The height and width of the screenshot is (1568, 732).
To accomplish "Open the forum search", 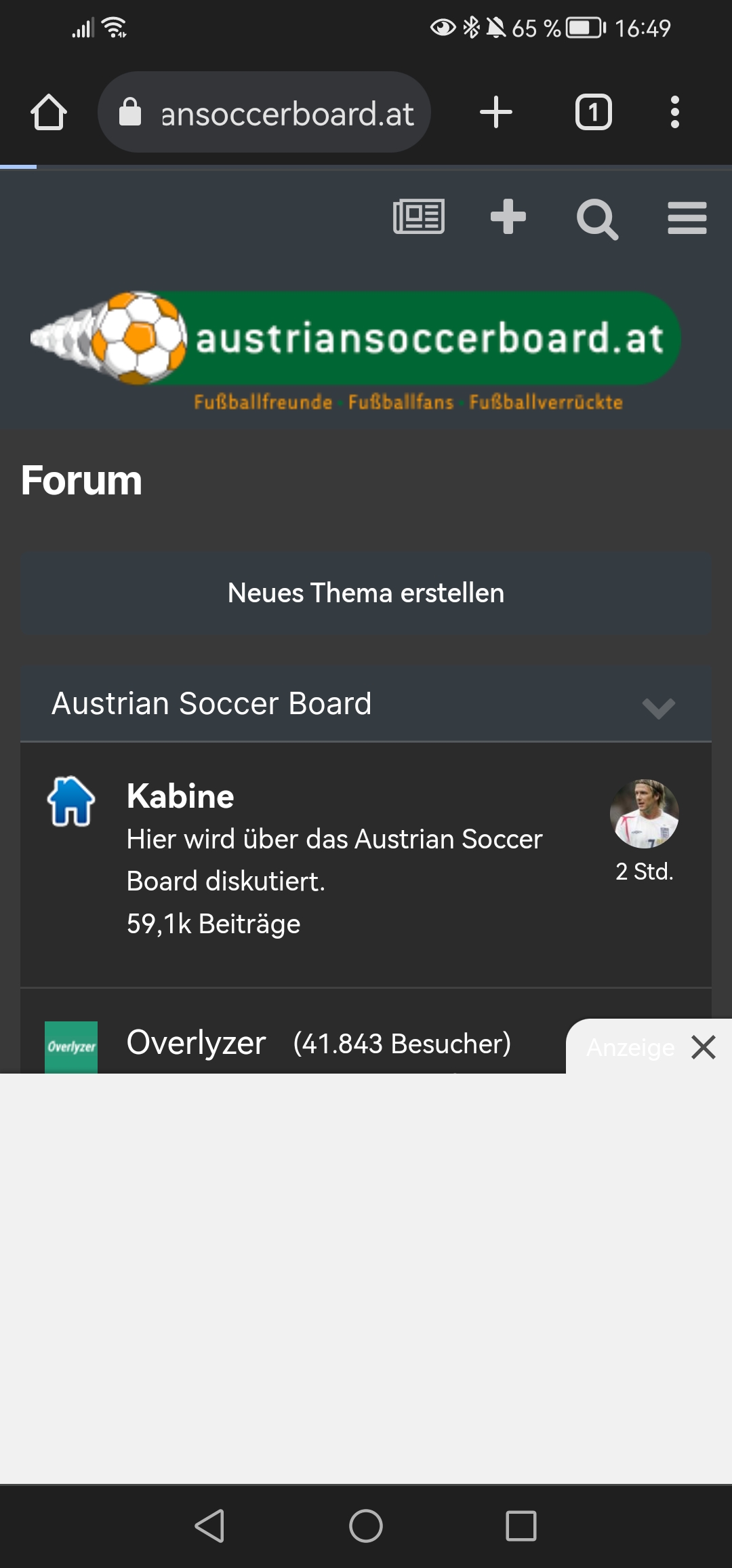I will click(597, 218).
